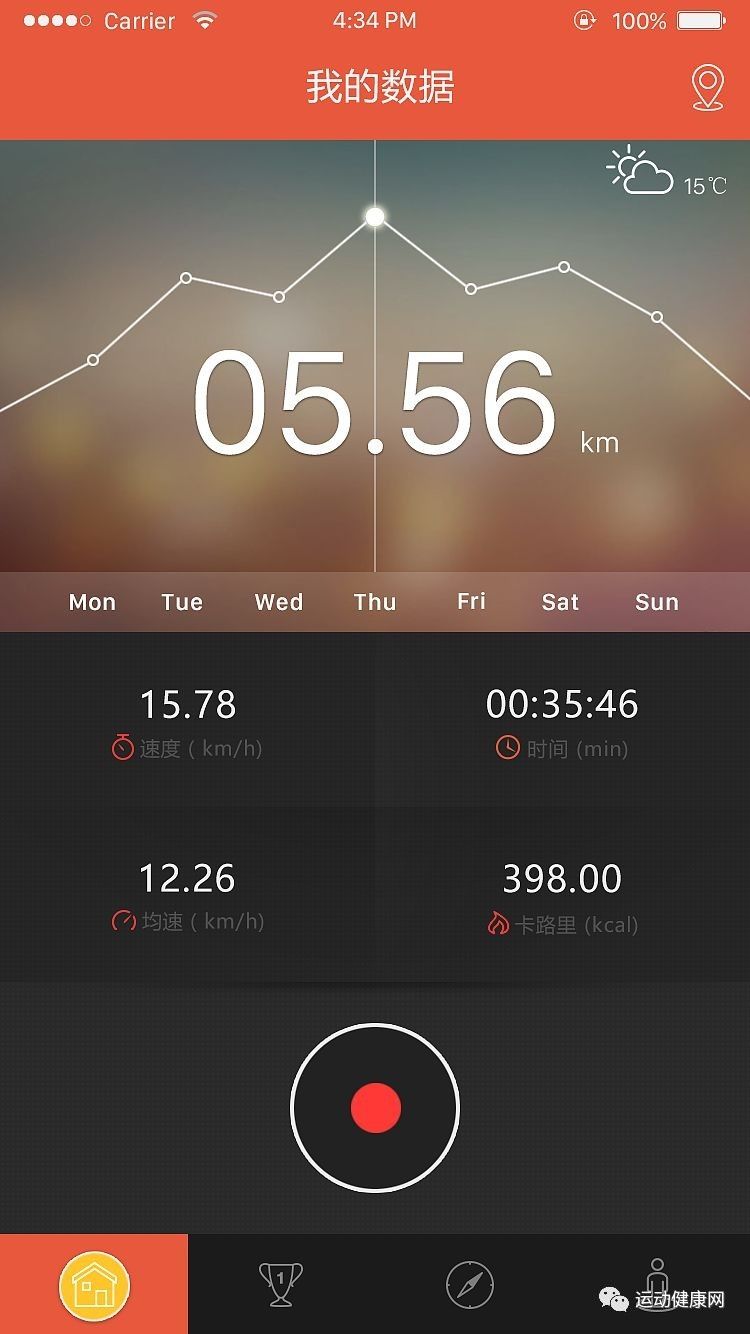Open the location marker icon
The width and height of the screenshot is (750, 1334).
click(x=707, y=88)
